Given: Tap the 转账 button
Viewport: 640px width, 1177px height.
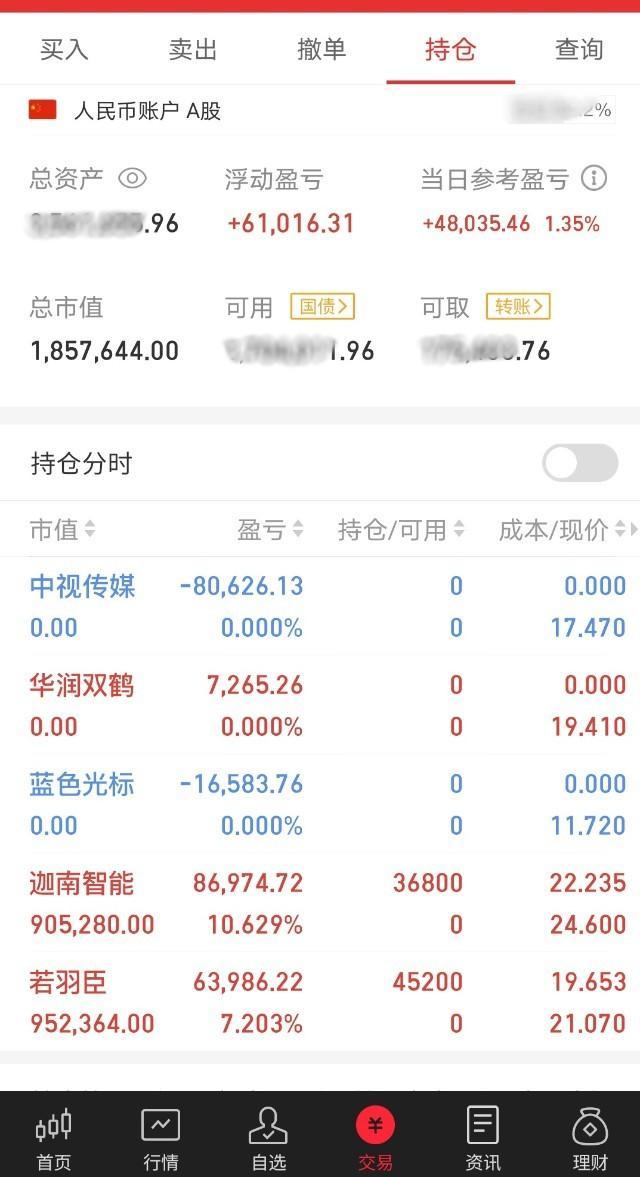Looking at the screenshot, I should 518,306.
